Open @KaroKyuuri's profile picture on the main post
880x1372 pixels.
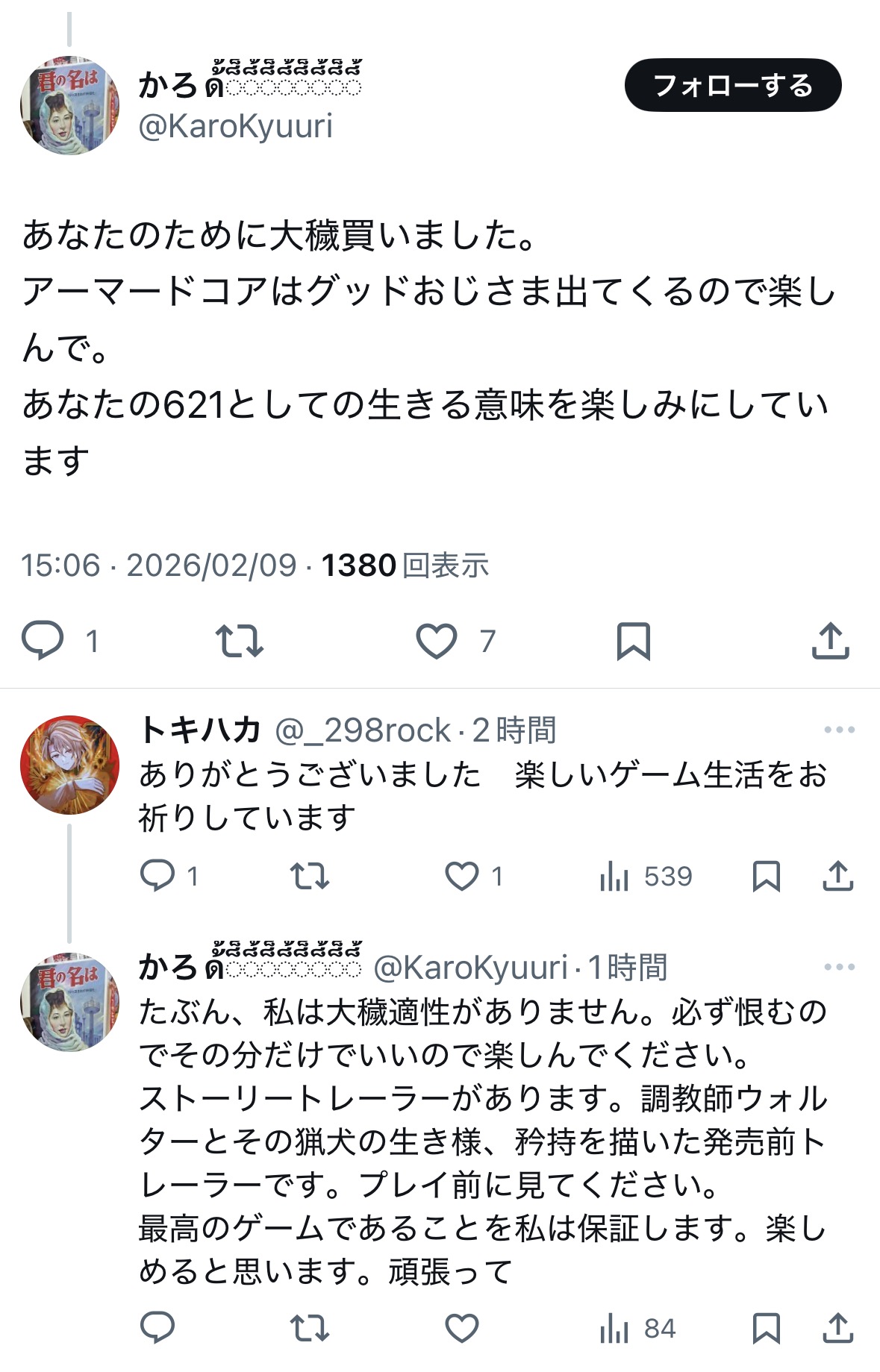tap(69, 106)
